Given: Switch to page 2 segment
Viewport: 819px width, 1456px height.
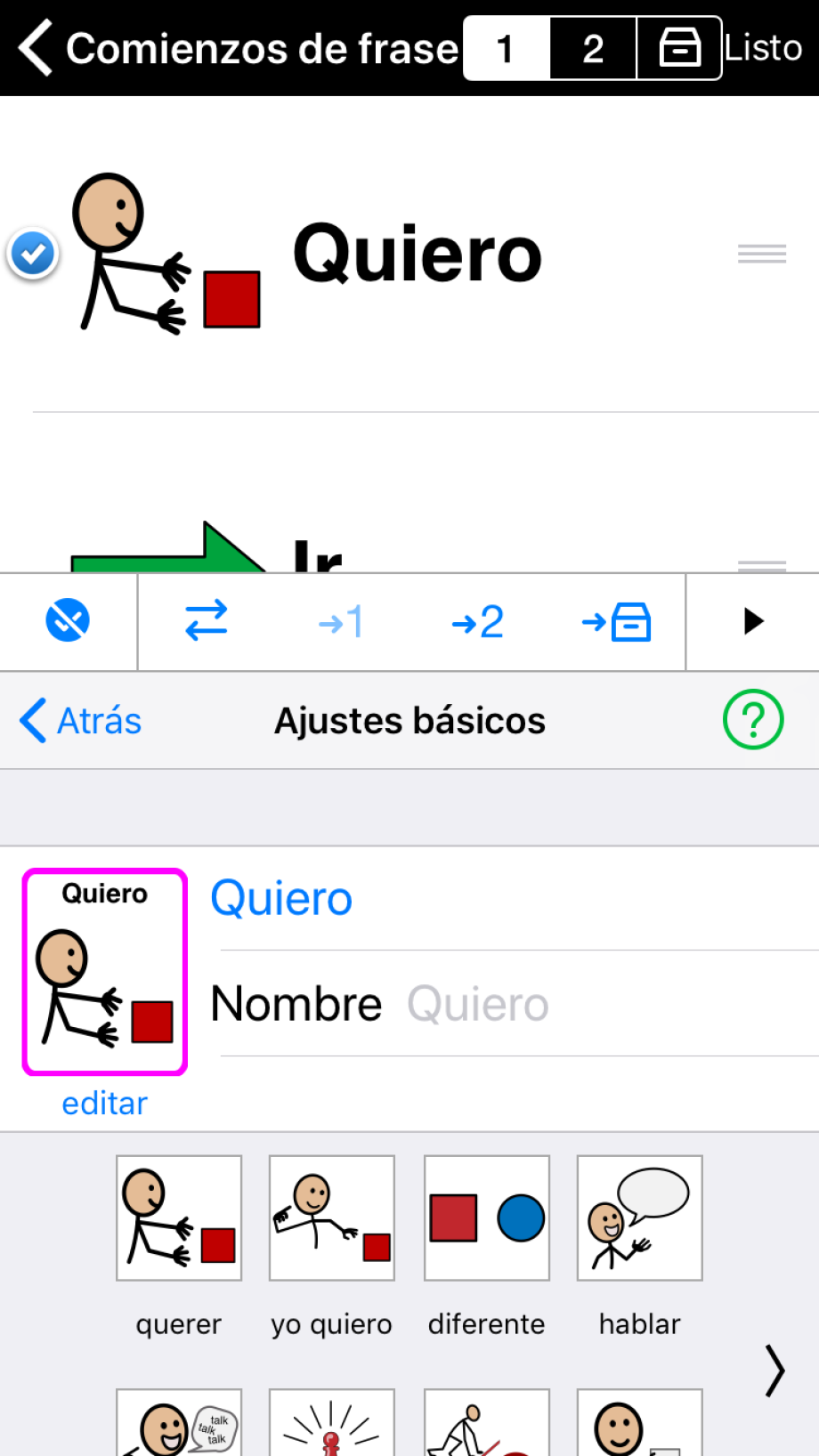Looking at the screenshot, I should (593, 49).
